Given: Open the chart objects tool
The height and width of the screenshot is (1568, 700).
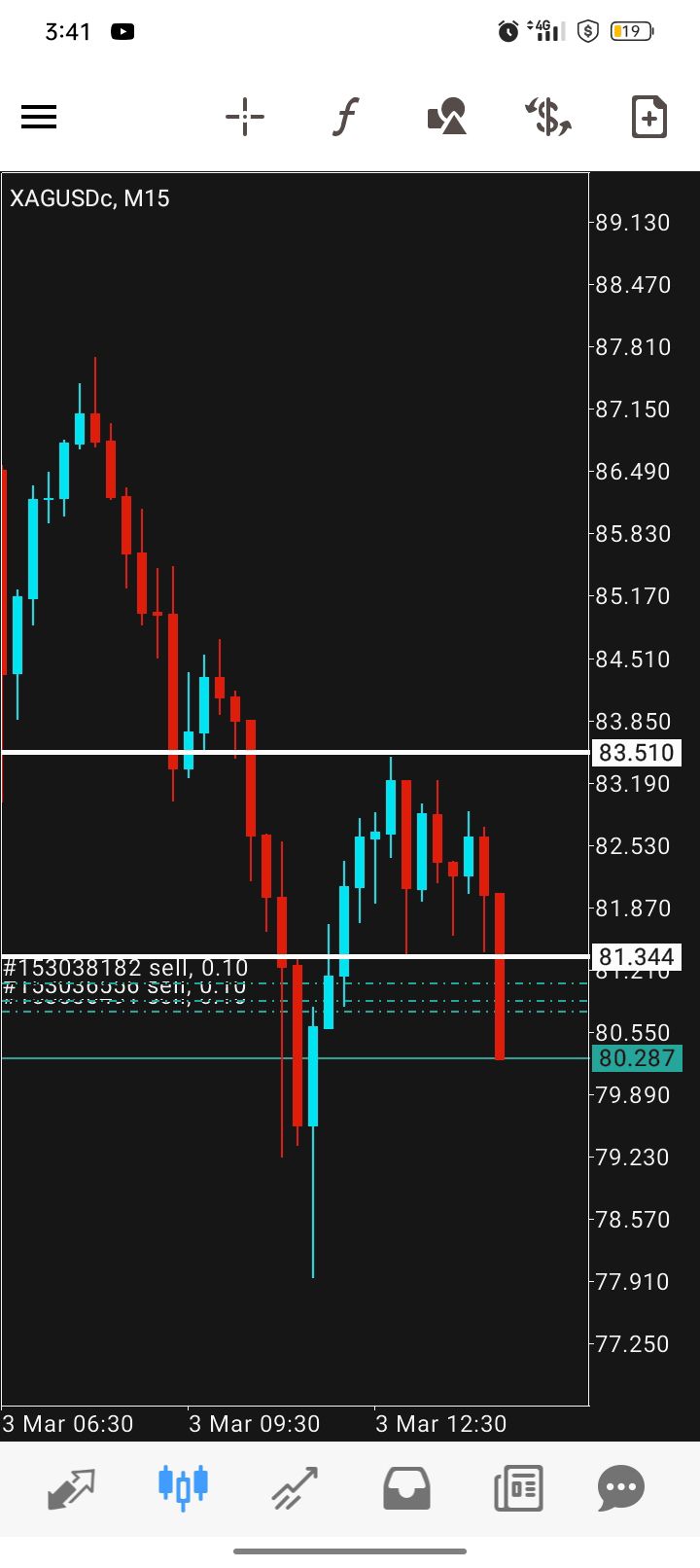Looking at the screenshot, I should point(447,118).
